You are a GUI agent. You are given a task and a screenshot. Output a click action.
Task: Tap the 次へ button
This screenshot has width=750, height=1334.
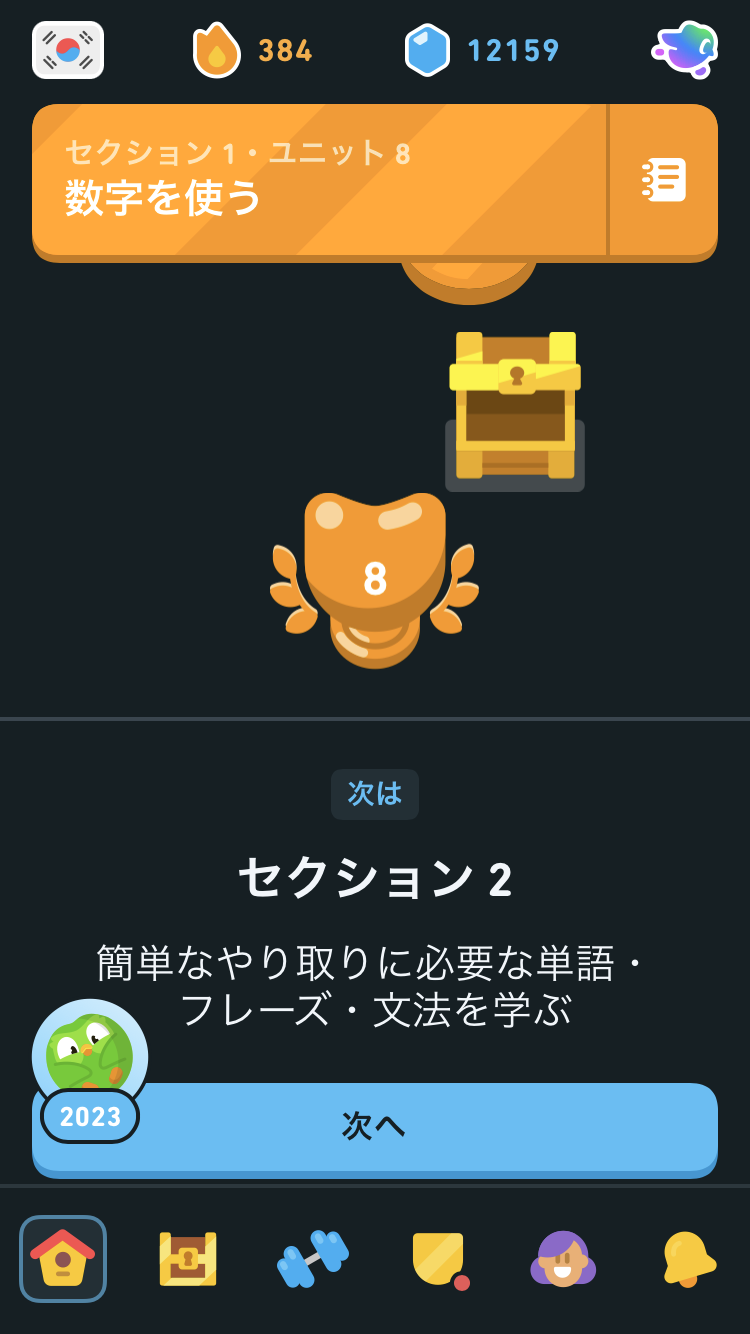375,1125
